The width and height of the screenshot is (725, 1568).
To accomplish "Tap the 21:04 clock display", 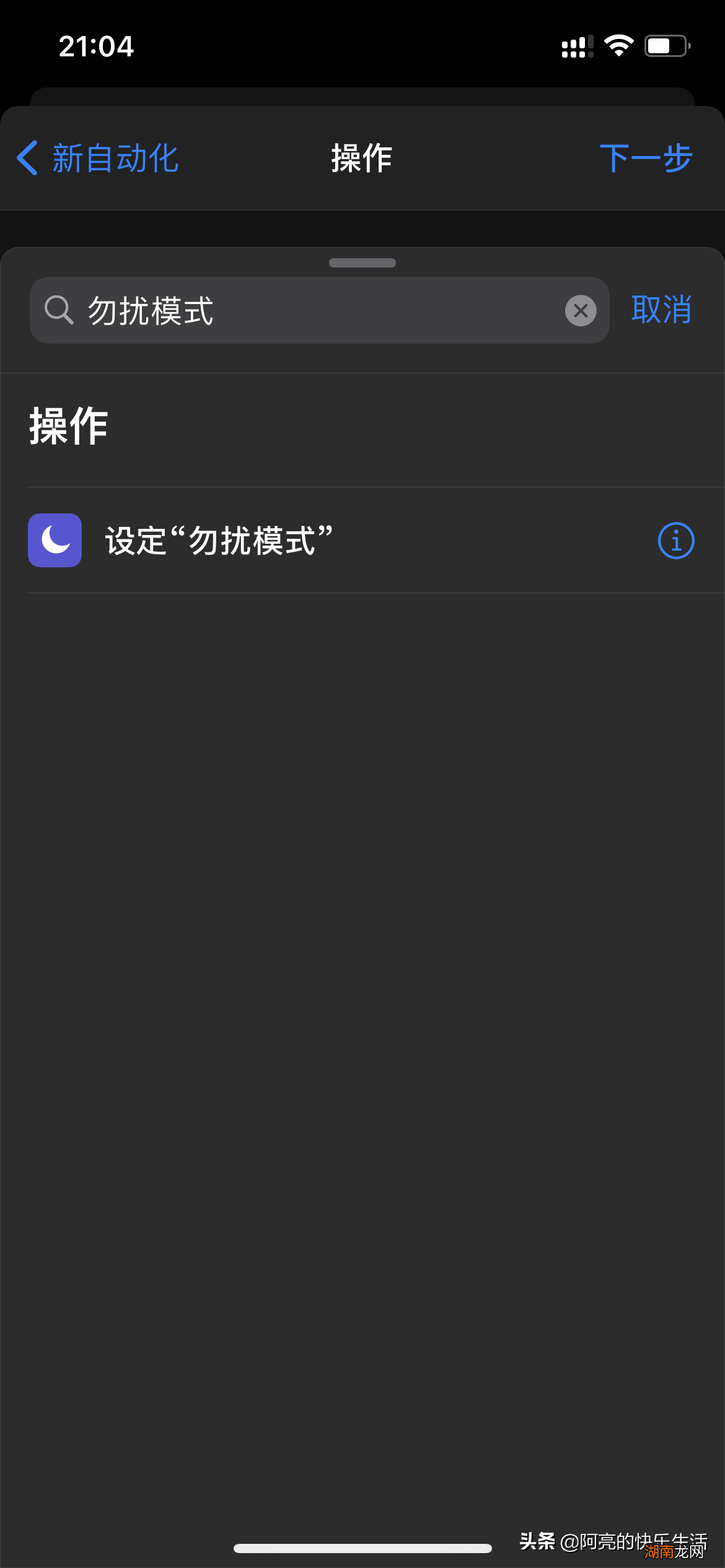I will (x=96, y=46).
